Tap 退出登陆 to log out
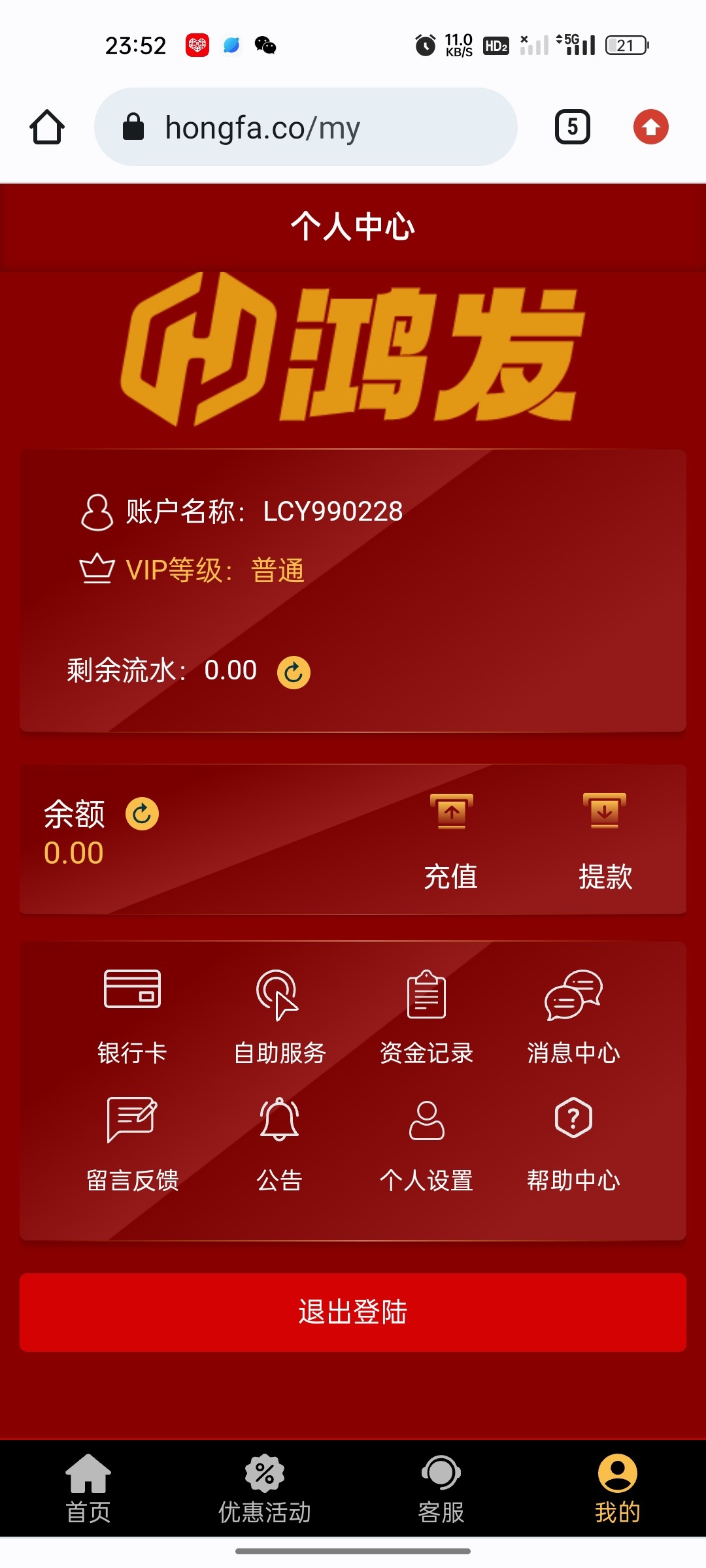Viewport: 706px width, 1568px height. pos(353,1312)
